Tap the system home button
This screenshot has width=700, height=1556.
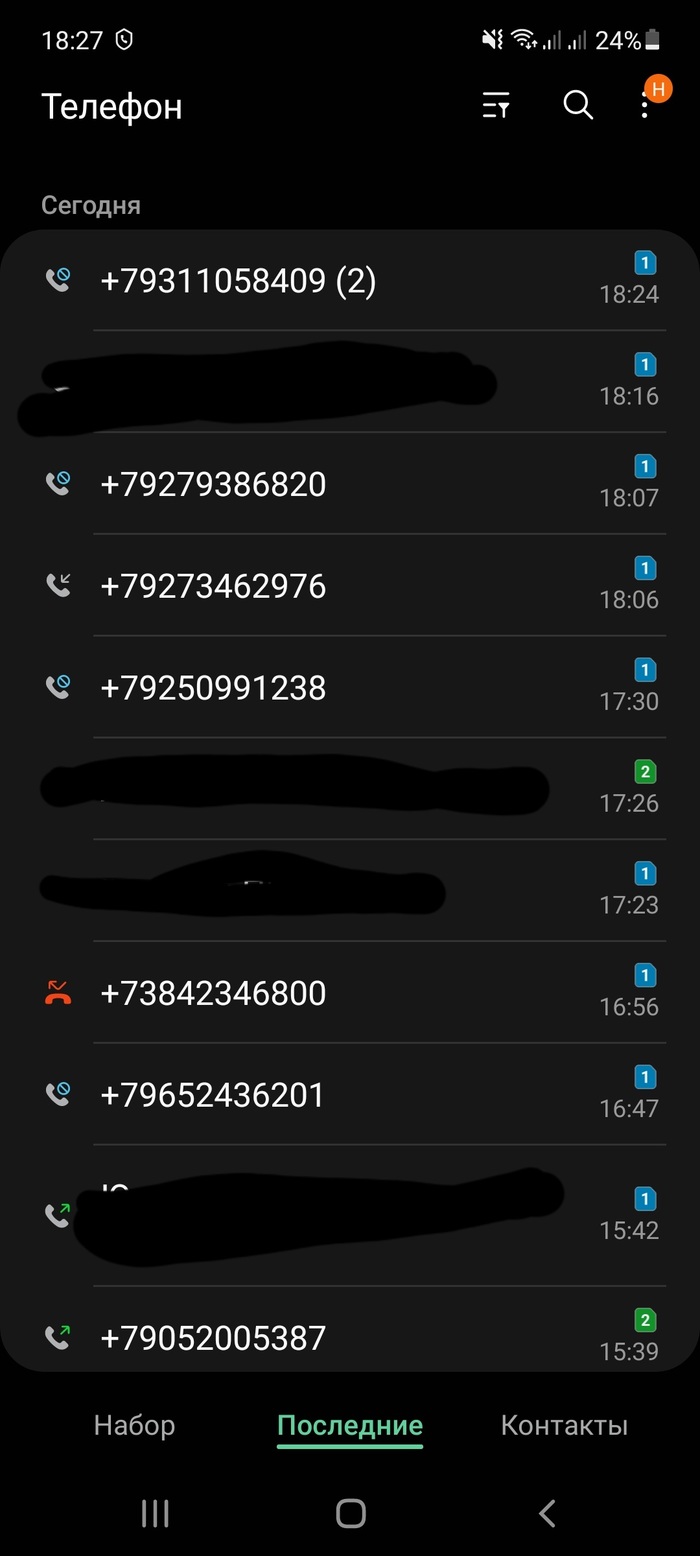click(351, 1513)
